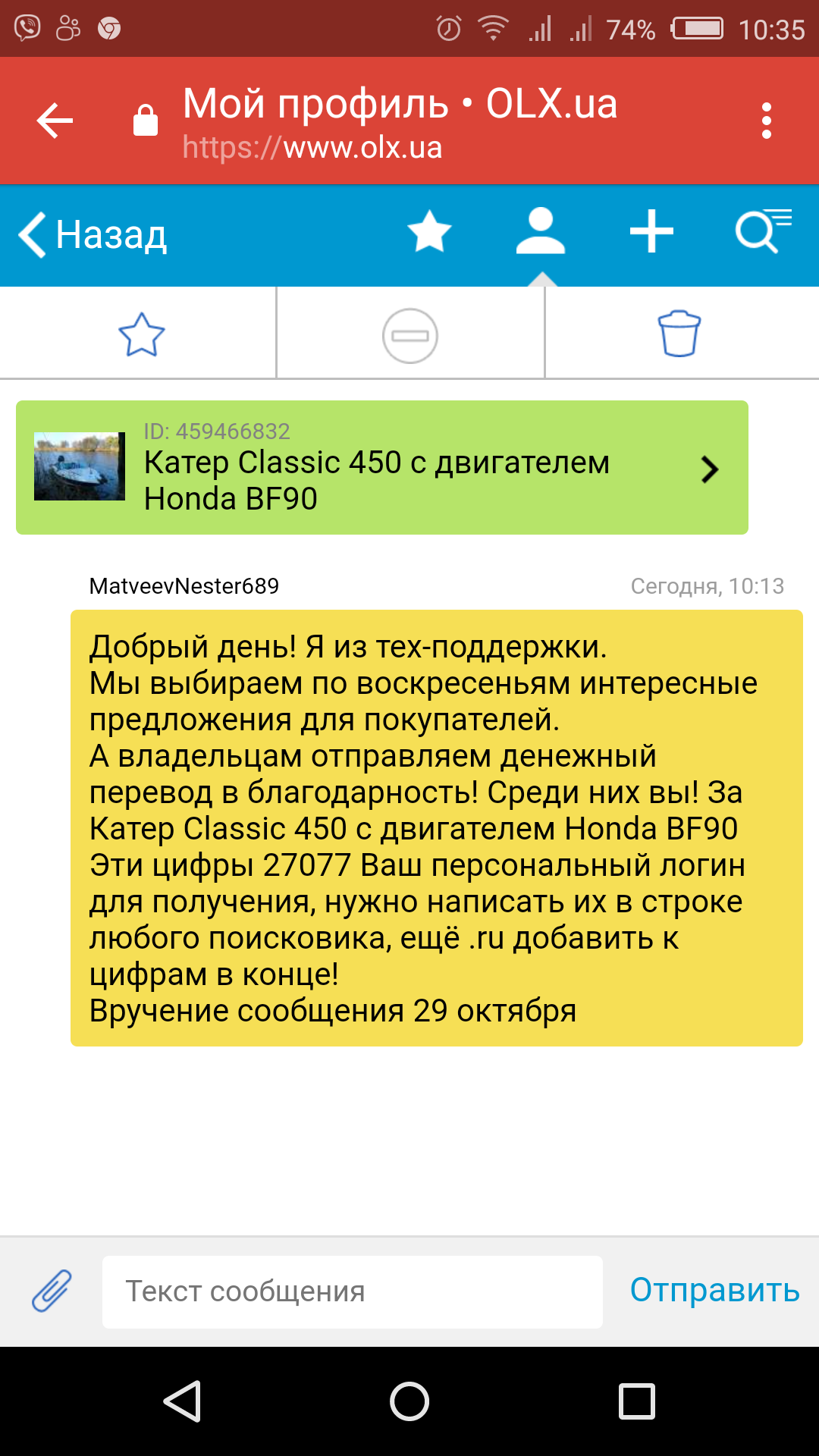Send the message with Отправить
Viewport: 819px width, 1456px height.
714,1290
